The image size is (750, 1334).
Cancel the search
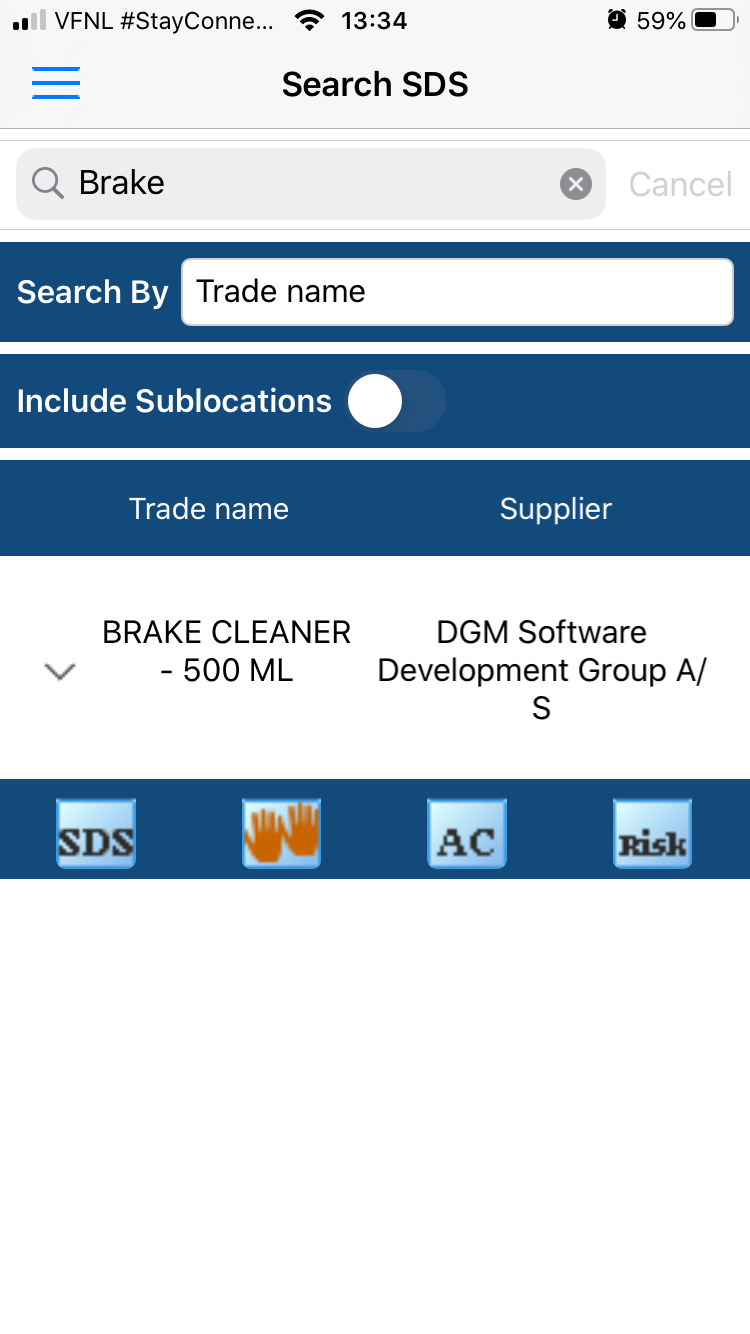coord(680,184)
